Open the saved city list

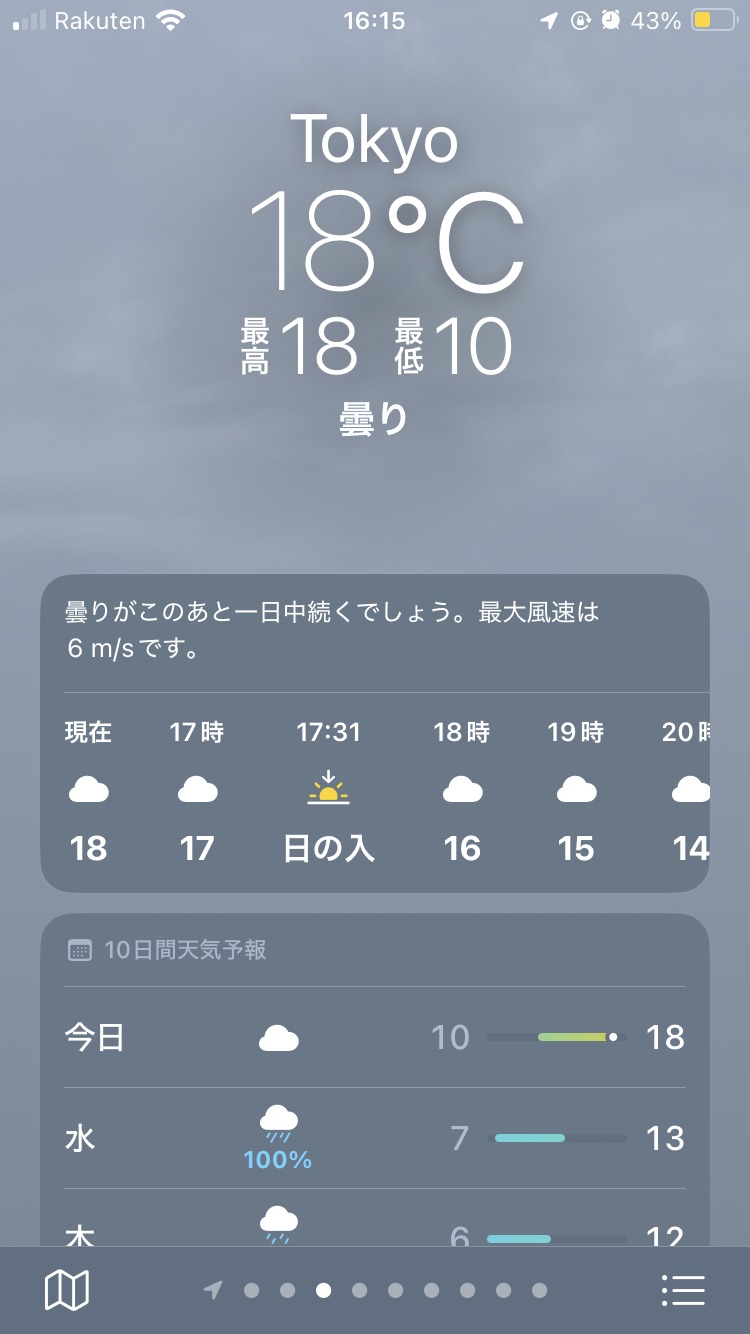684,1290
